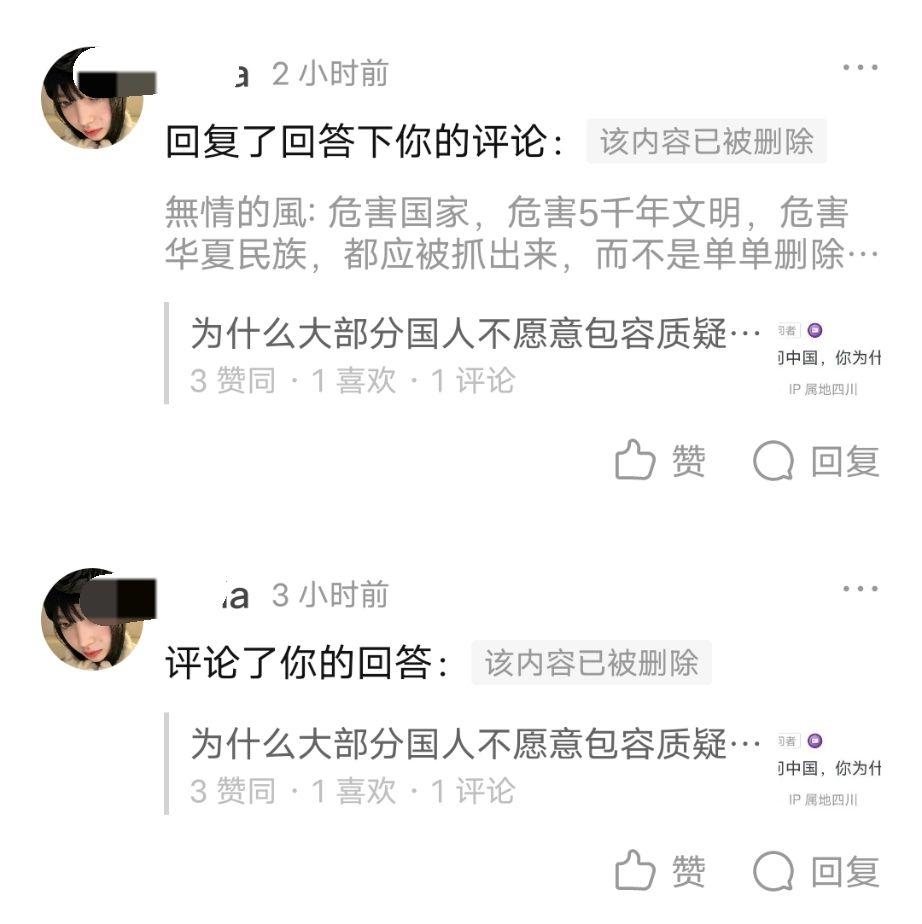Like the 3小时前 comment notification

coord(660,872)
